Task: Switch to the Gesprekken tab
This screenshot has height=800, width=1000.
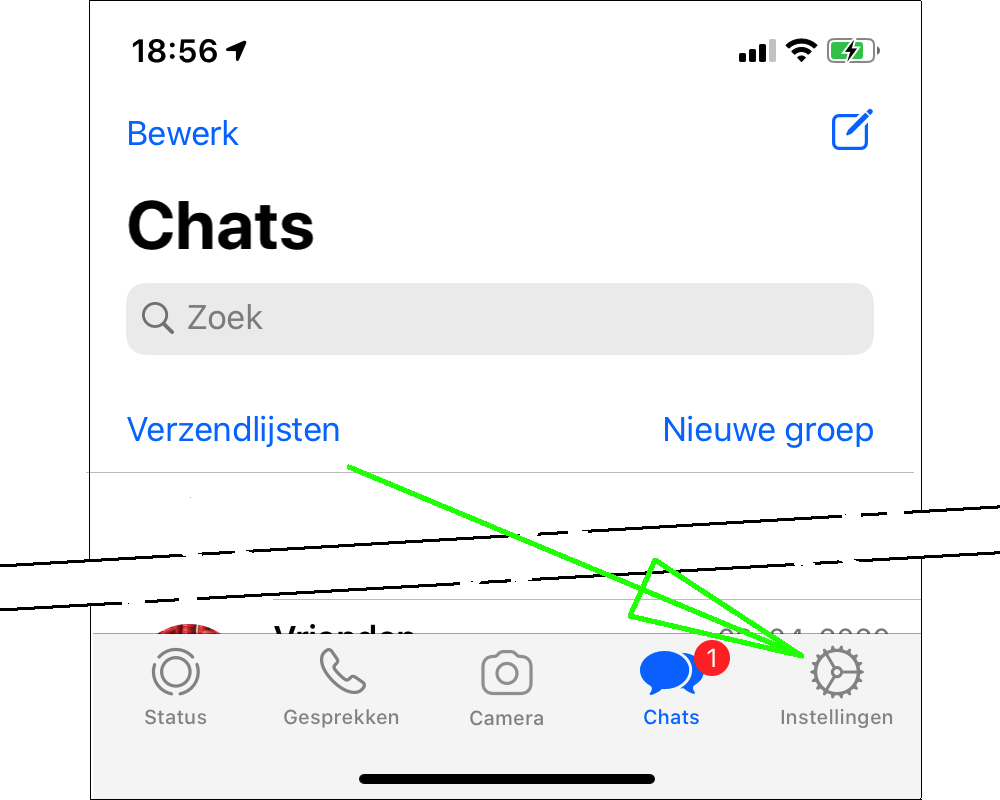Action: [x=341, y=688]
